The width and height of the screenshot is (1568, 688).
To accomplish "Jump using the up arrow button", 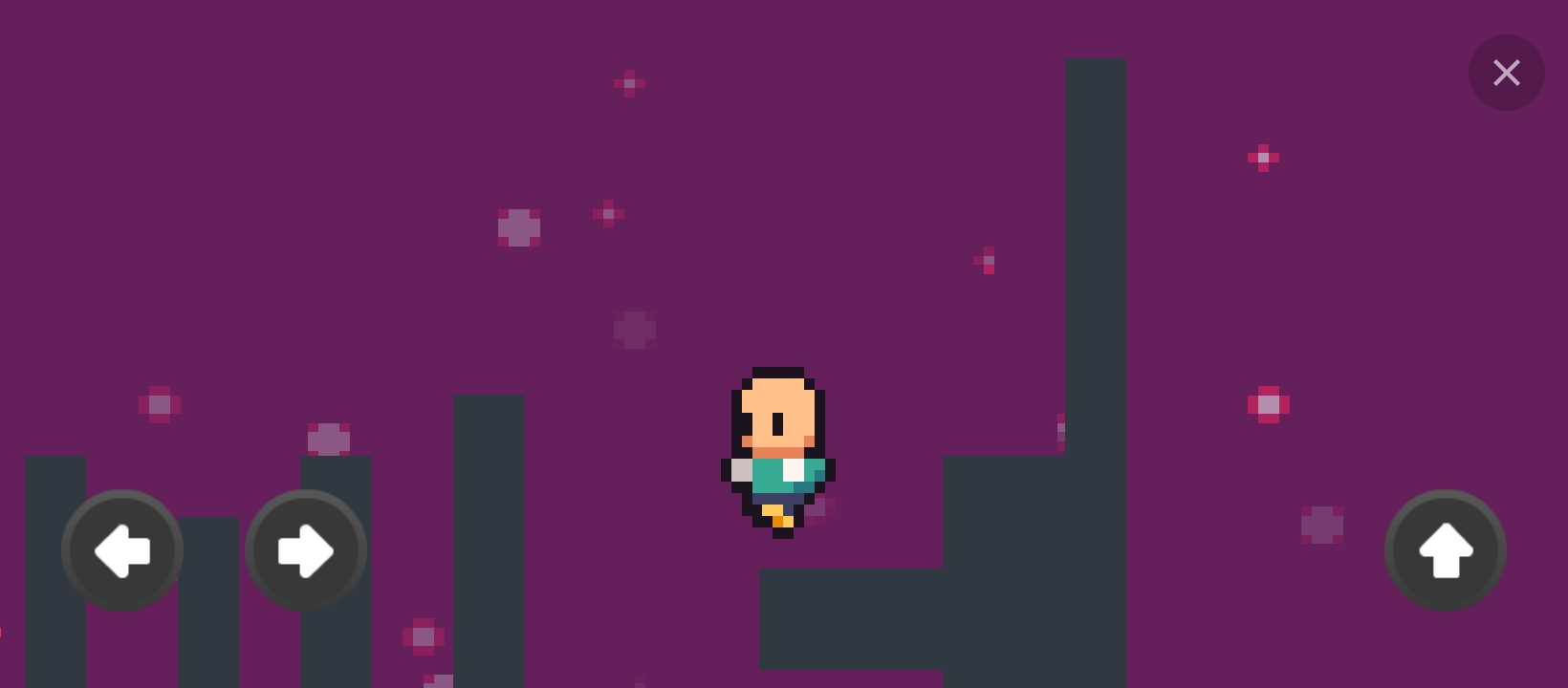I will tap(1445, 550).
